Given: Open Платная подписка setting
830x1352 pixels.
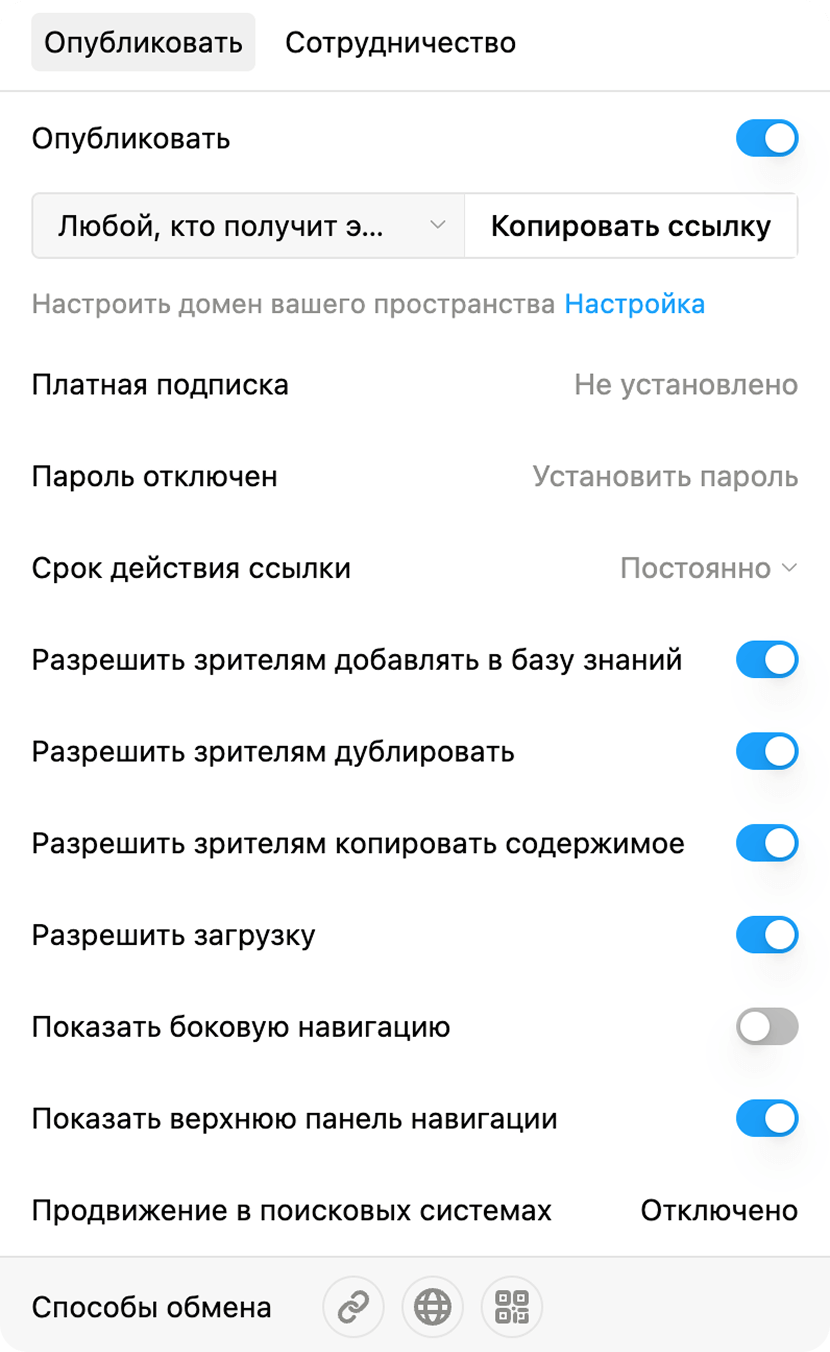Looking at the screenshot, I should pos(685,385).
